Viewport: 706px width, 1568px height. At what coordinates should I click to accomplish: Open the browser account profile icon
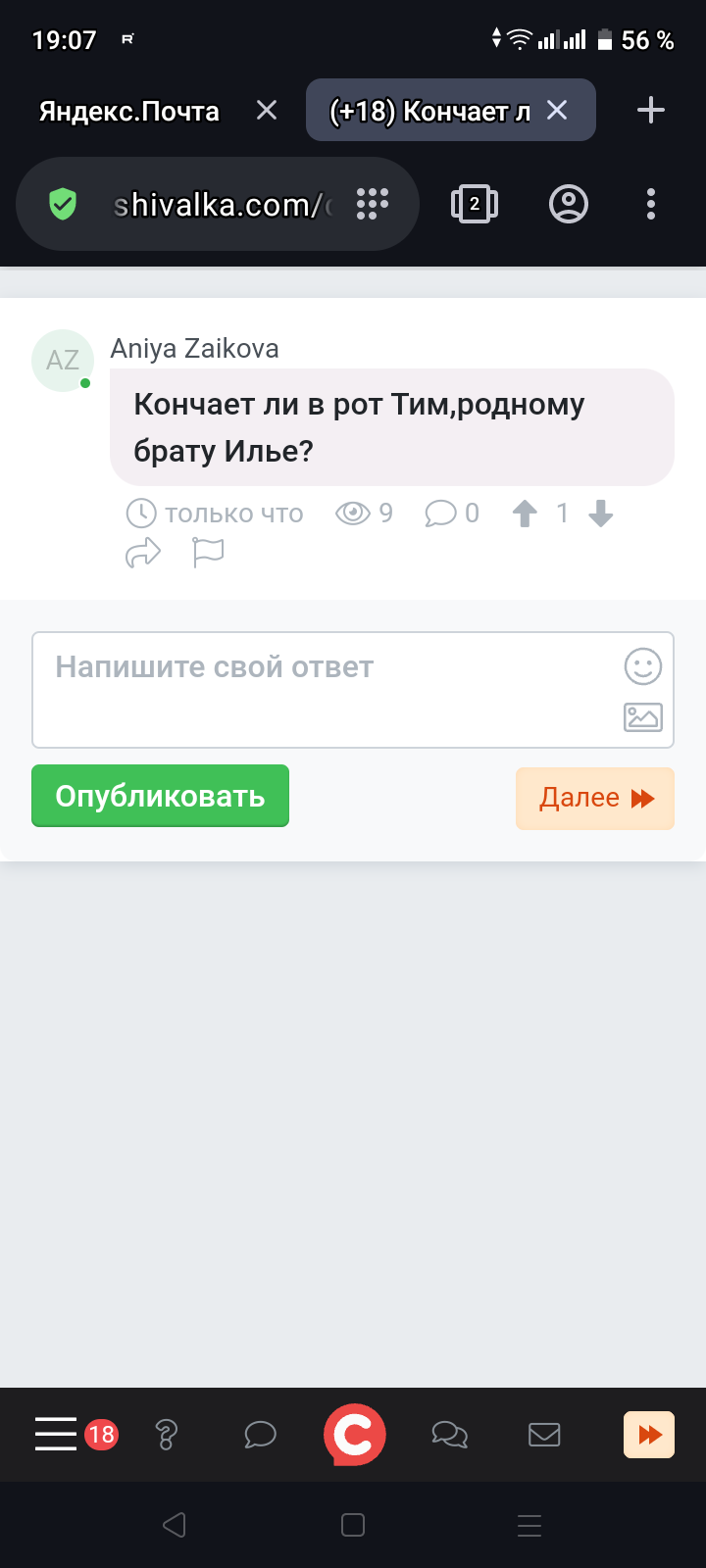click(x=569, y=204)
